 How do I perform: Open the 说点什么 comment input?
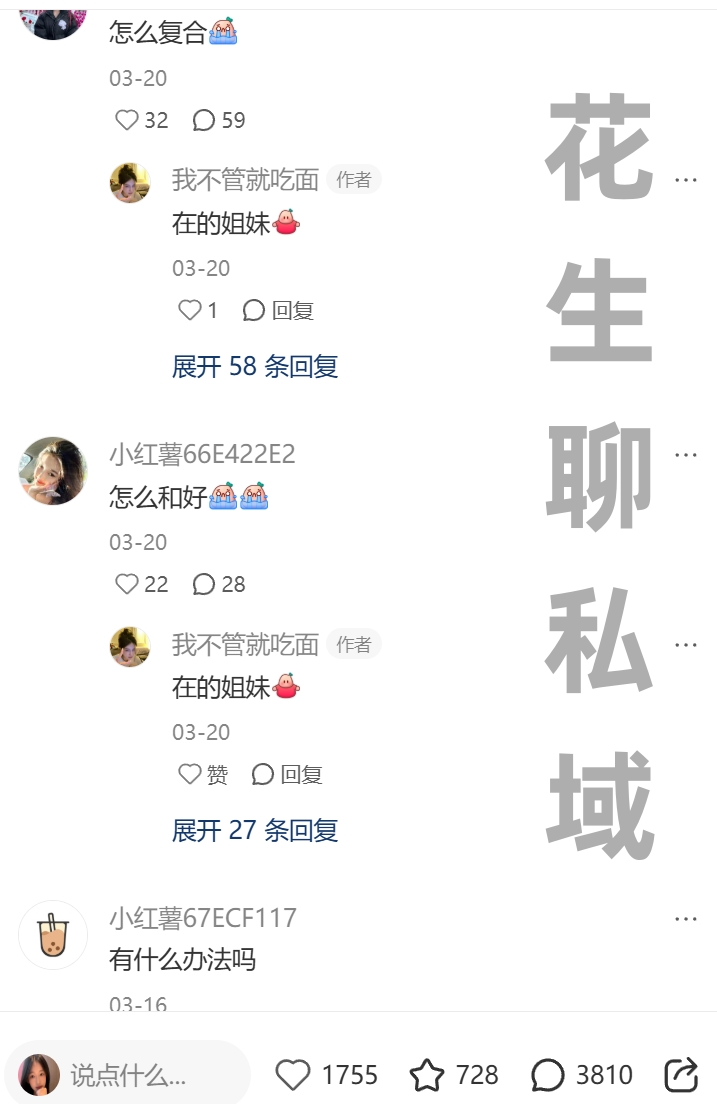(128, 1075)
